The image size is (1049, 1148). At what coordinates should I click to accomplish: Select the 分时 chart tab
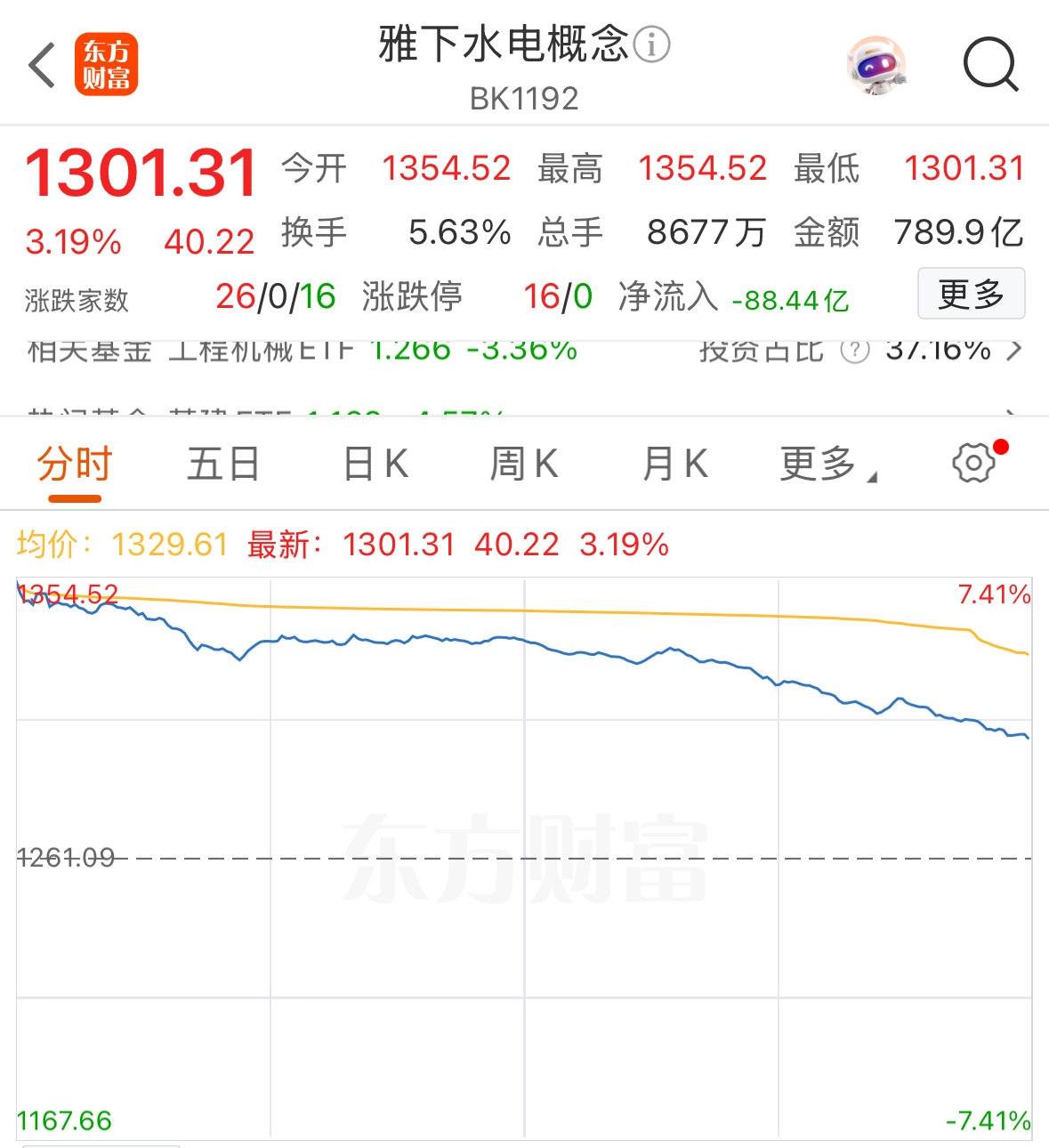[x=75, y=465]
